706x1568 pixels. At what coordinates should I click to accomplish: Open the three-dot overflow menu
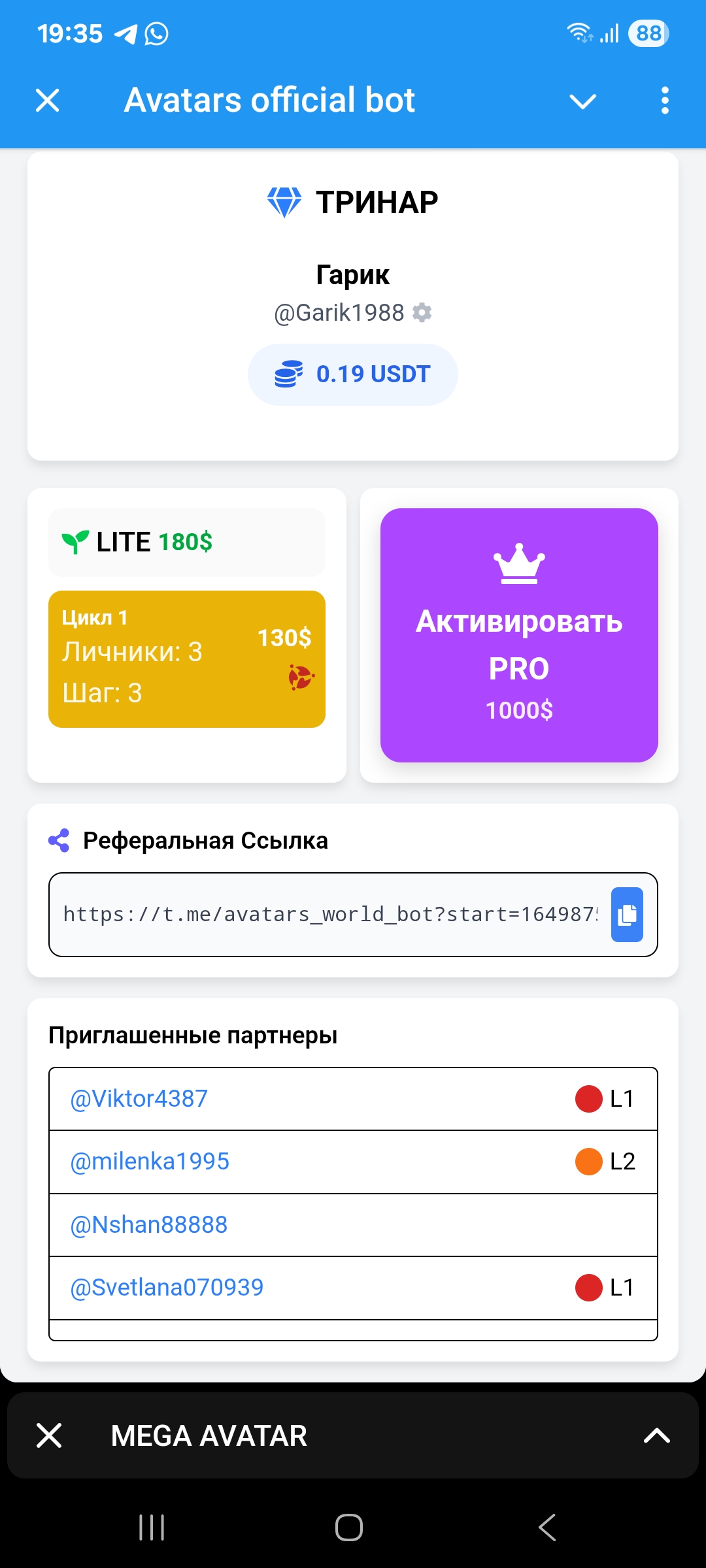tap(665, 101)
